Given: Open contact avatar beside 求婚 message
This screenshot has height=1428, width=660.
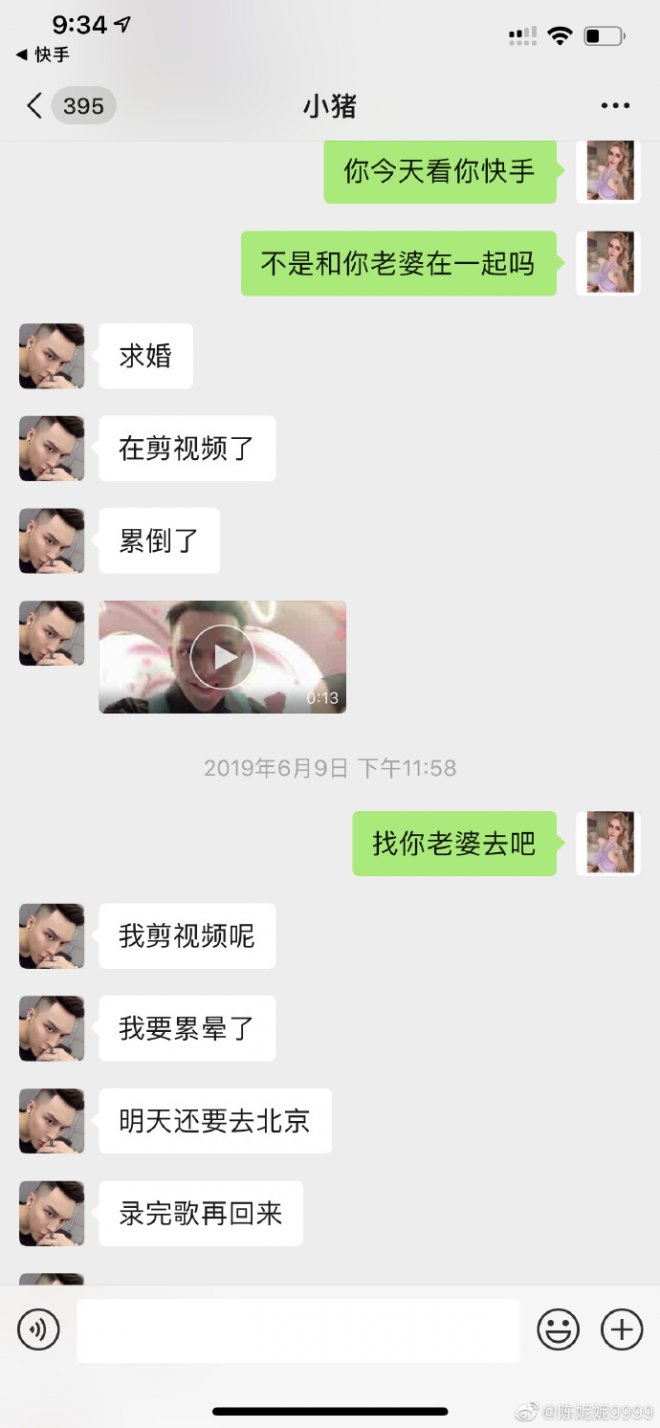Looking at the screenshot, I should [x=51, y=356].
